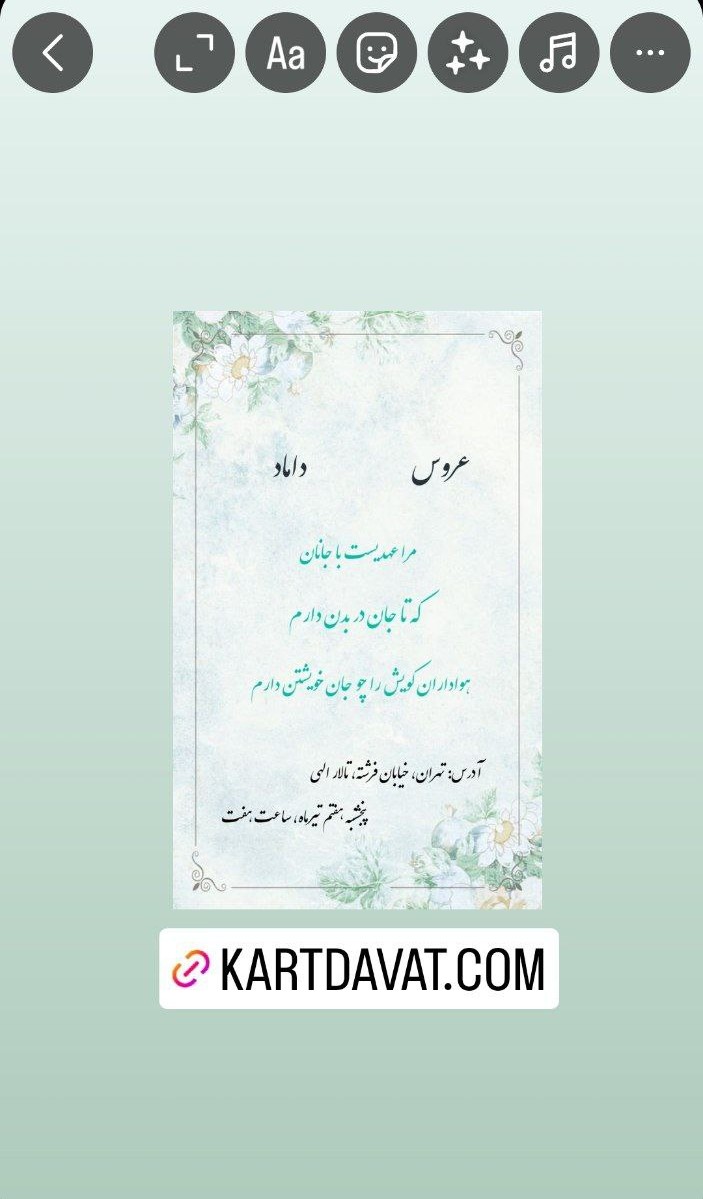The height and width of the screenshot is (1199, 703).
Task: Tap the resize expand icon
Action: (194, 53)
